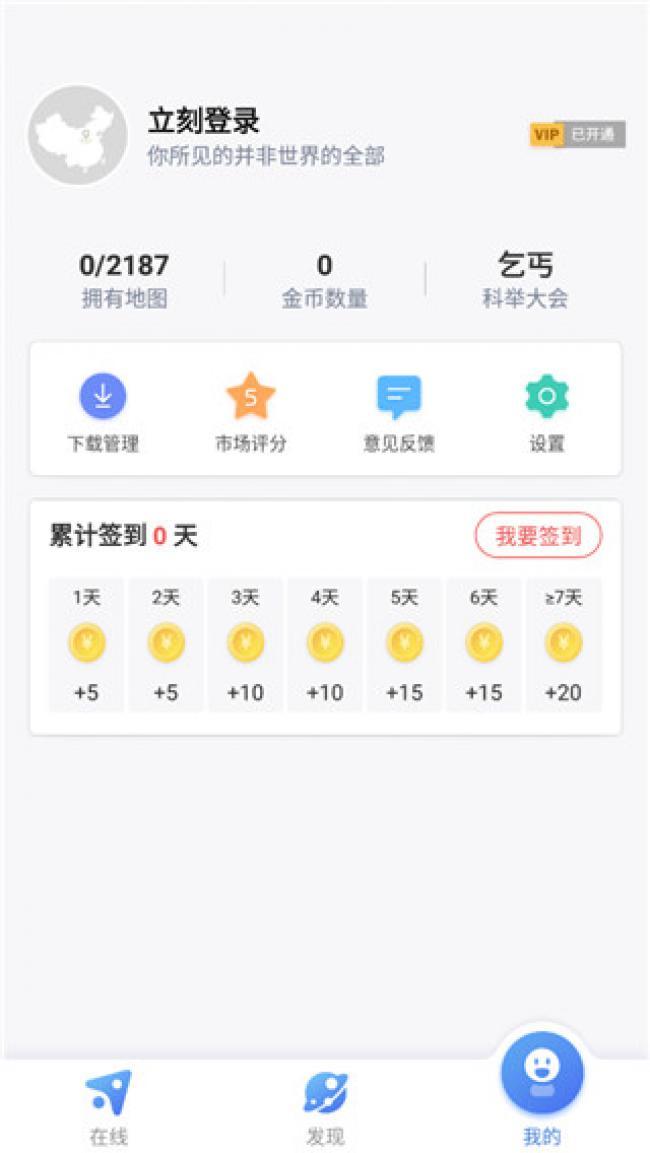Open 科举大会 rank section

click(525, 280)
